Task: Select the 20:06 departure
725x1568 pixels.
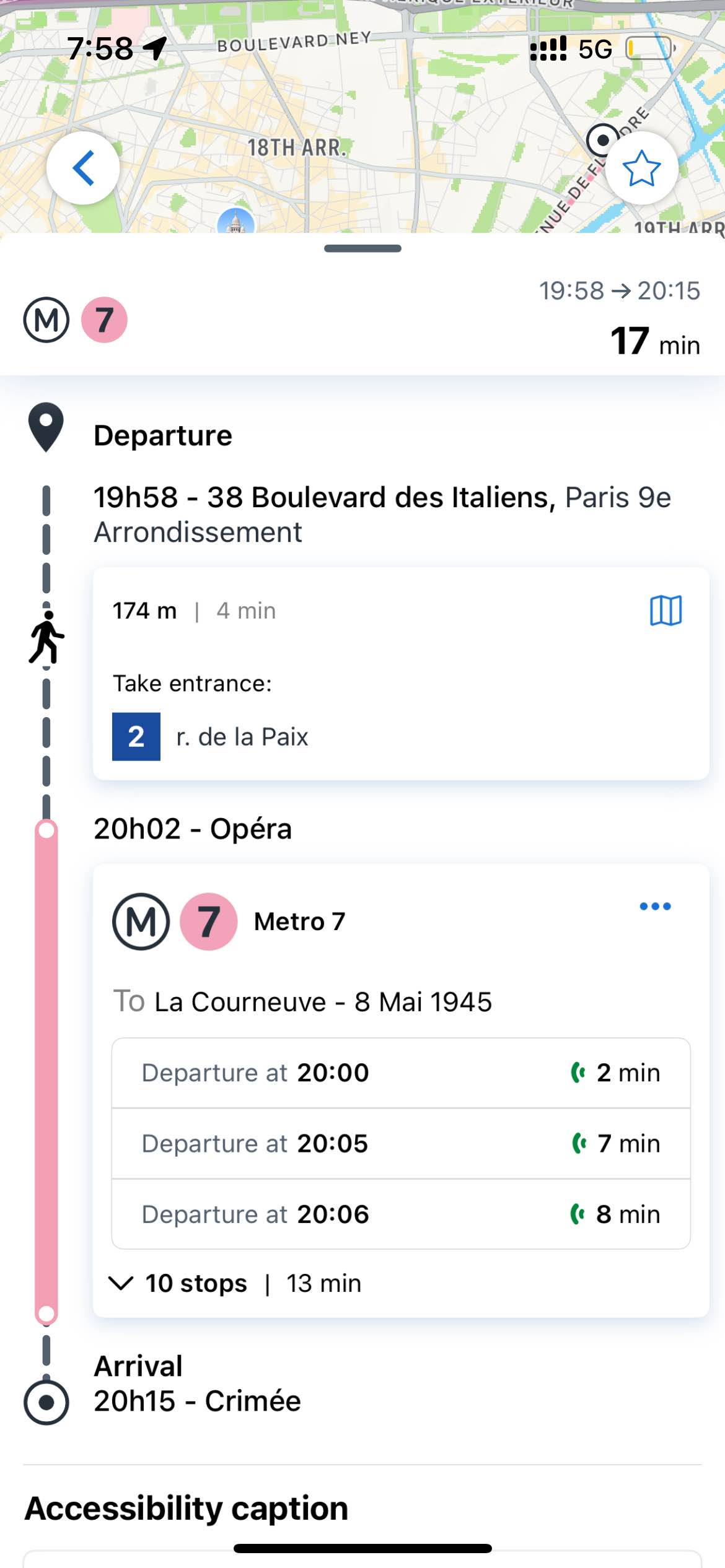Action: [x=401, y=1214]
